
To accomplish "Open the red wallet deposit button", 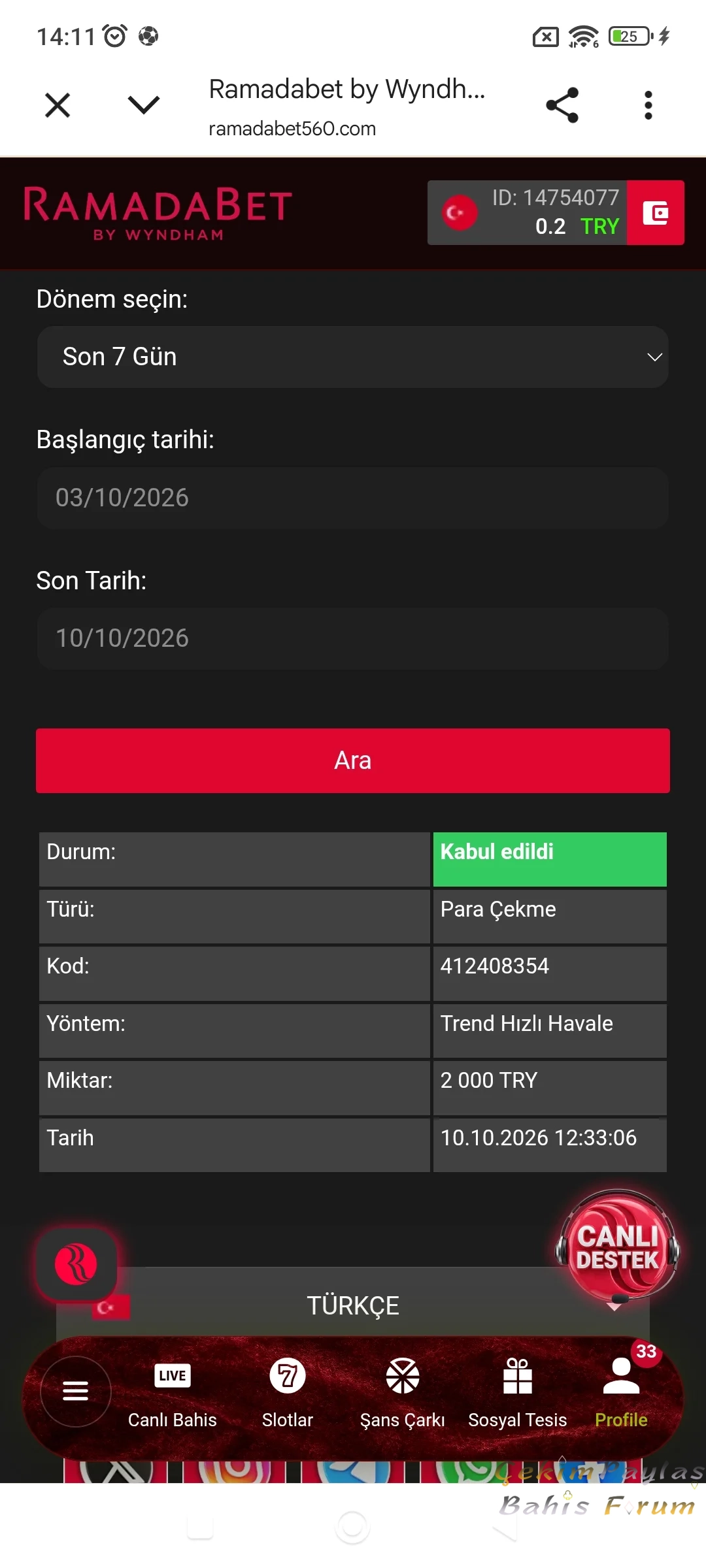I will [x=656, y=213].
